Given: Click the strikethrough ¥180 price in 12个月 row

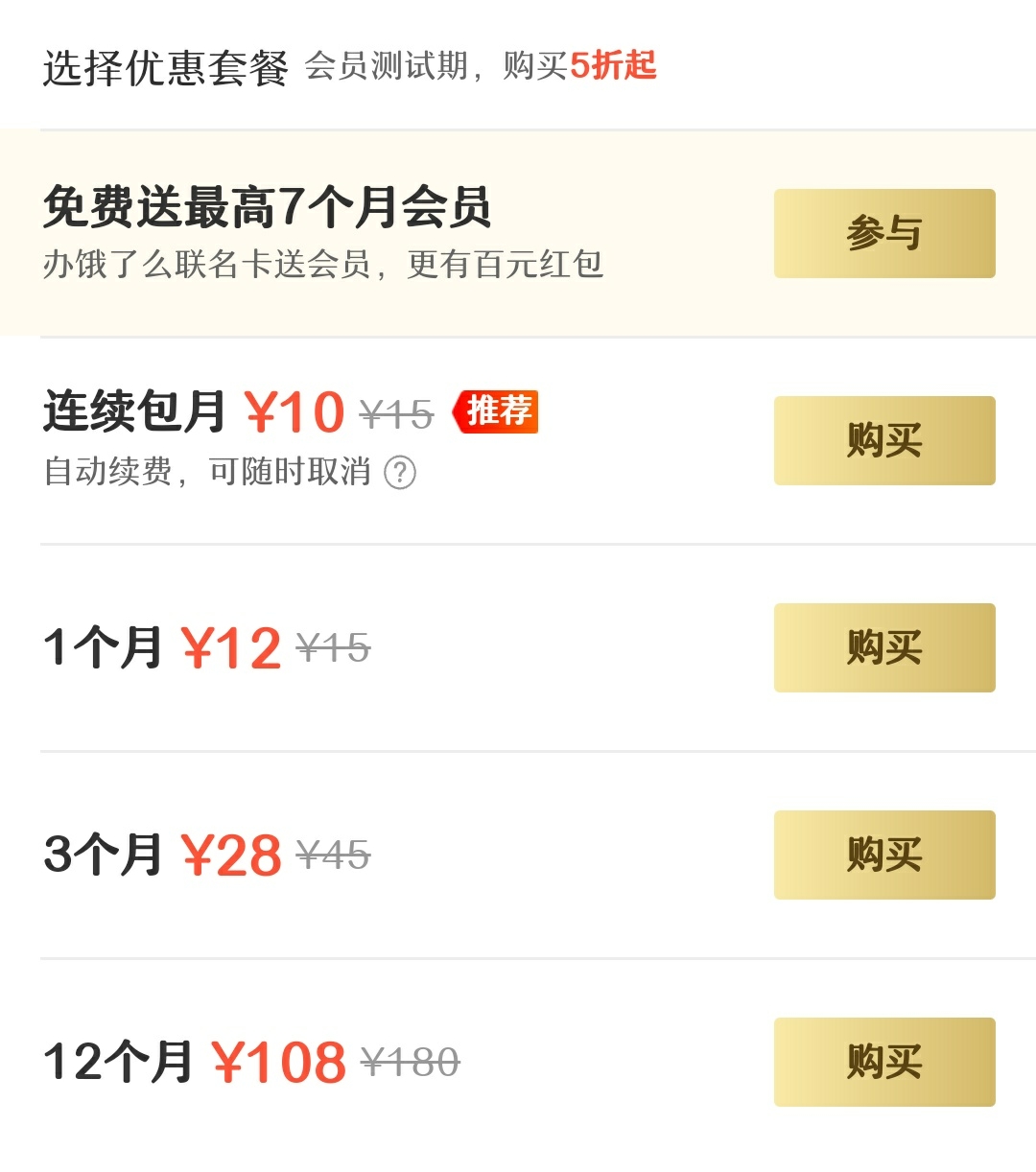Looking at the screenshot, I should coord(411,1061).
